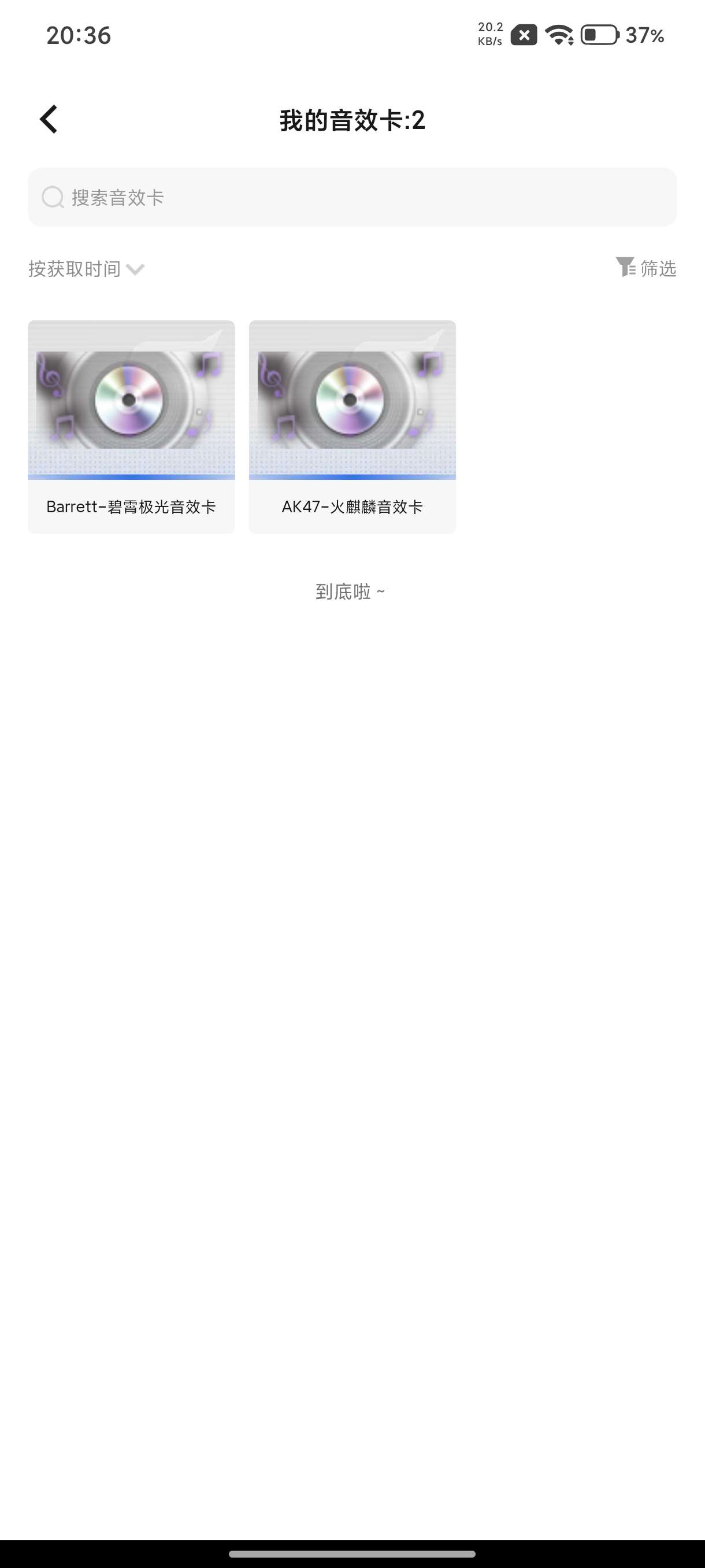Click the magnifier icon in search bar

click(53, 197)
